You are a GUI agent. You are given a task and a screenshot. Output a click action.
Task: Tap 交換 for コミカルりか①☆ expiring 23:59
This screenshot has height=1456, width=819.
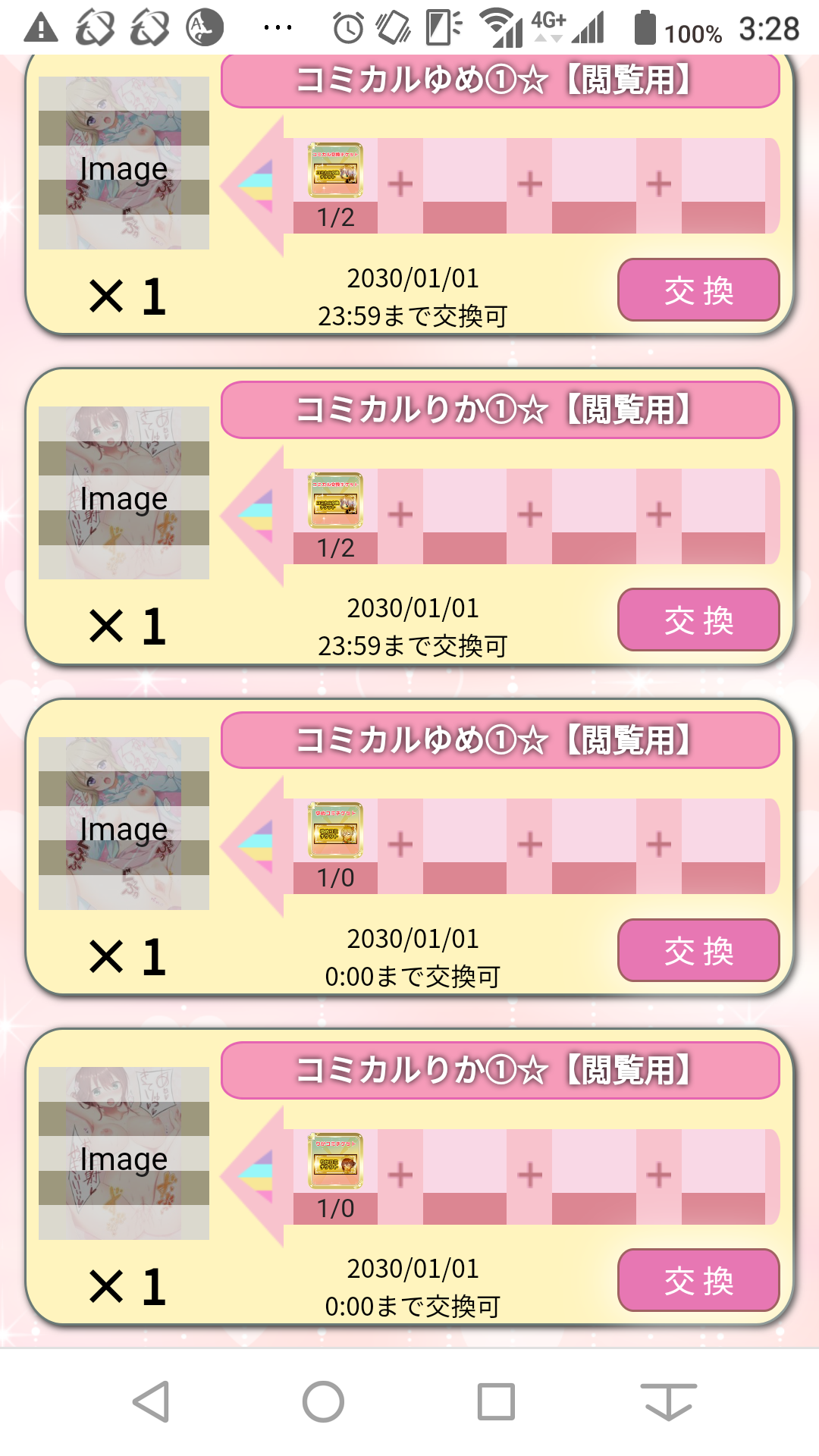[698, 620]
